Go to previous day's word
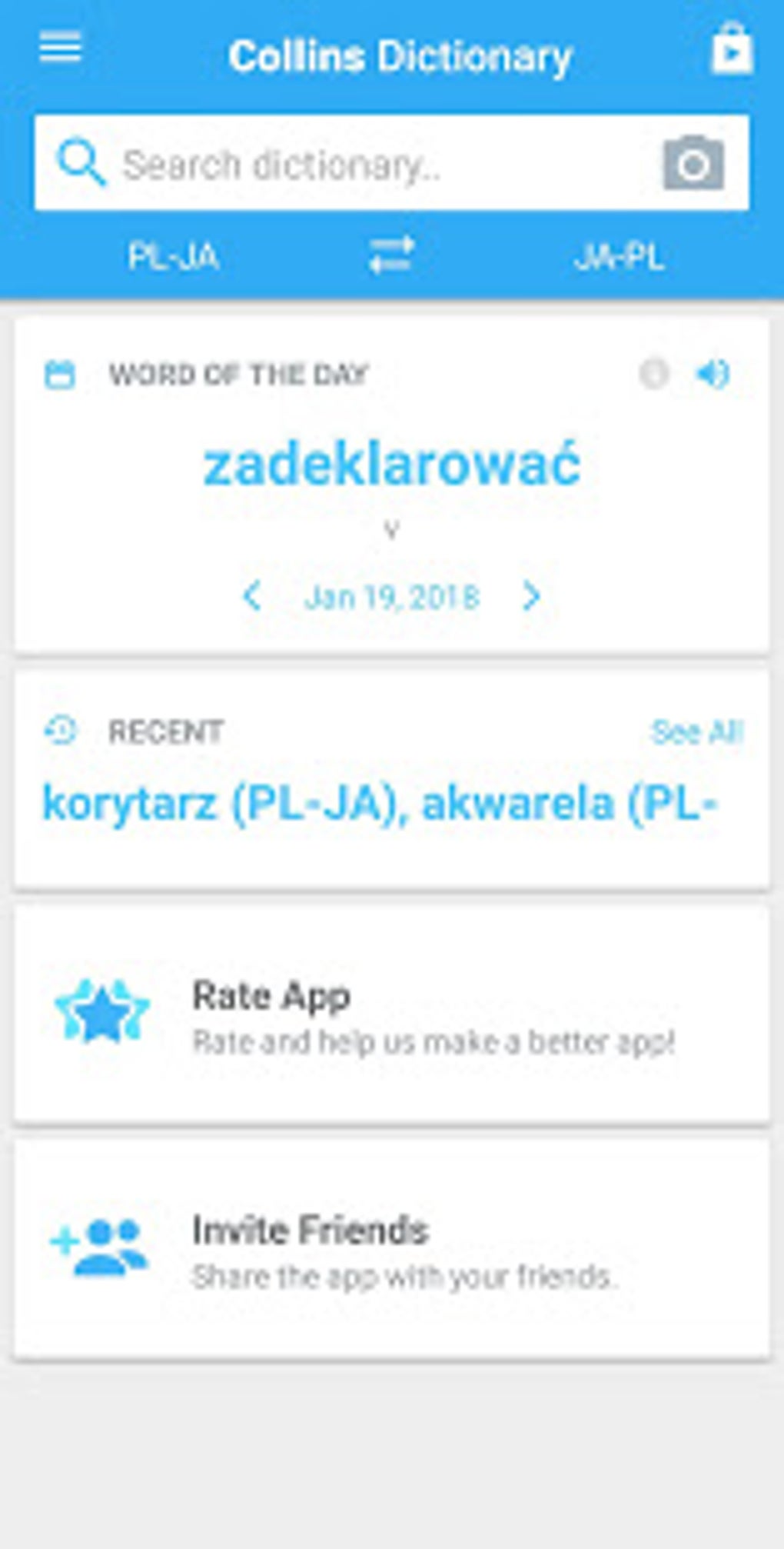The width and height of the screenshot is (784, 1549). pos(251,596)
